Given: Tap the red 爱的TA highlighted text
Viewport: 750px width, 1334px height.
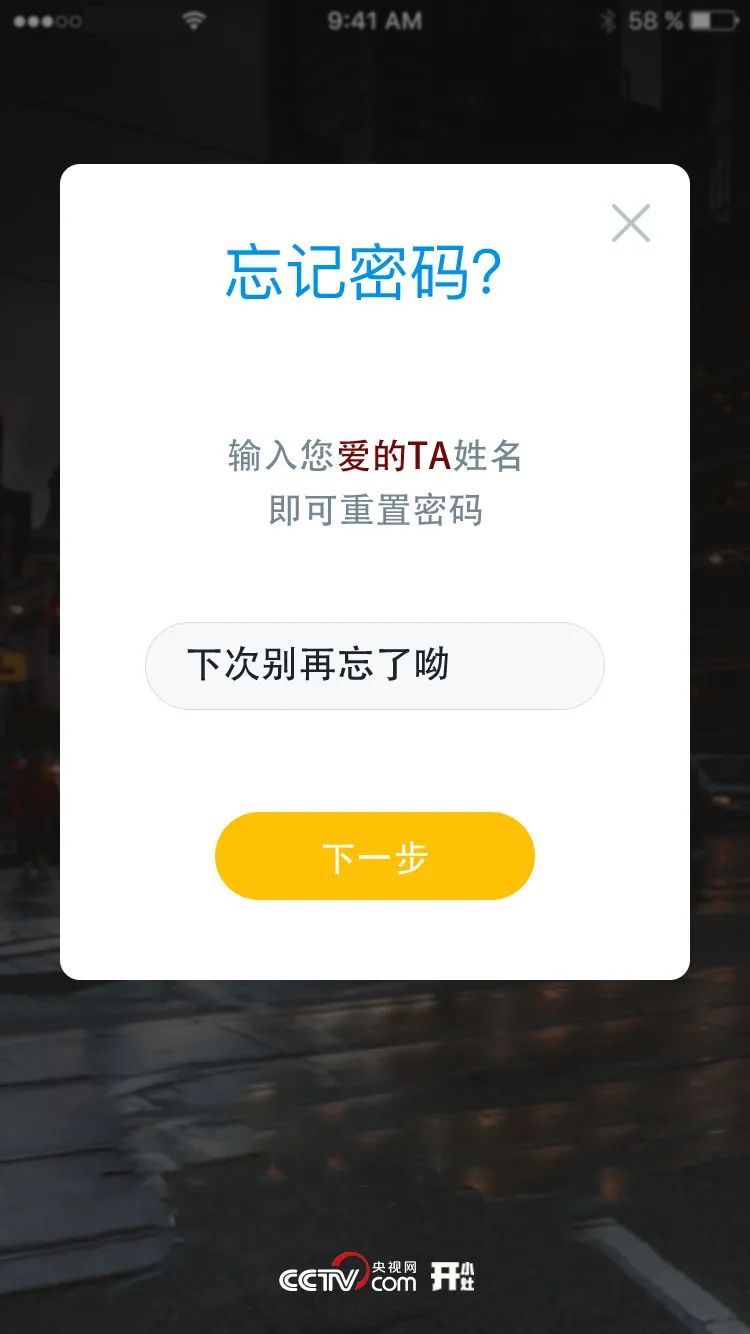Looking at the screenshot, I should pos(394,455).
